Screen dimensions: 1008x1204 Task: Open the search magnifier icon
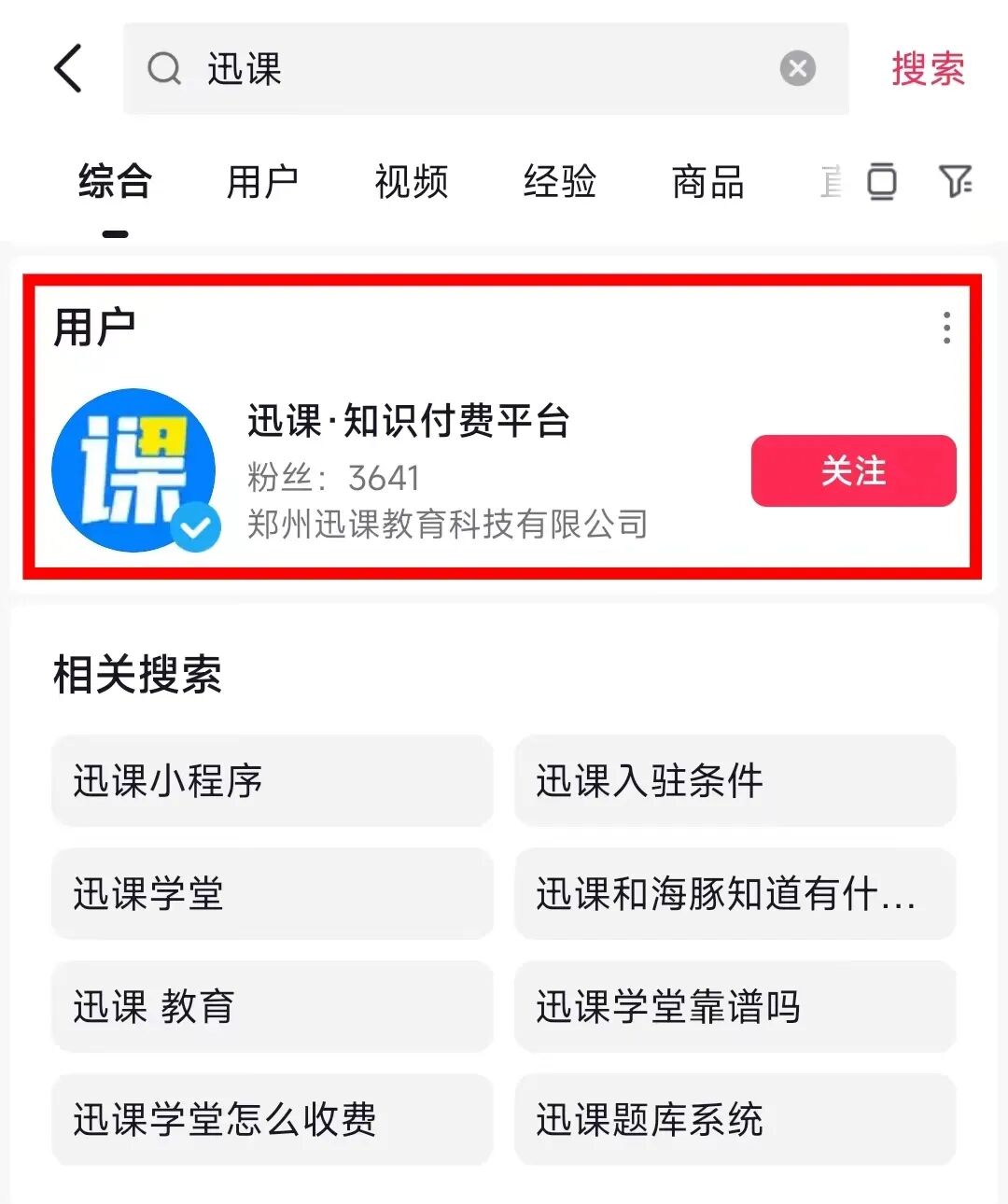point(163,69)
